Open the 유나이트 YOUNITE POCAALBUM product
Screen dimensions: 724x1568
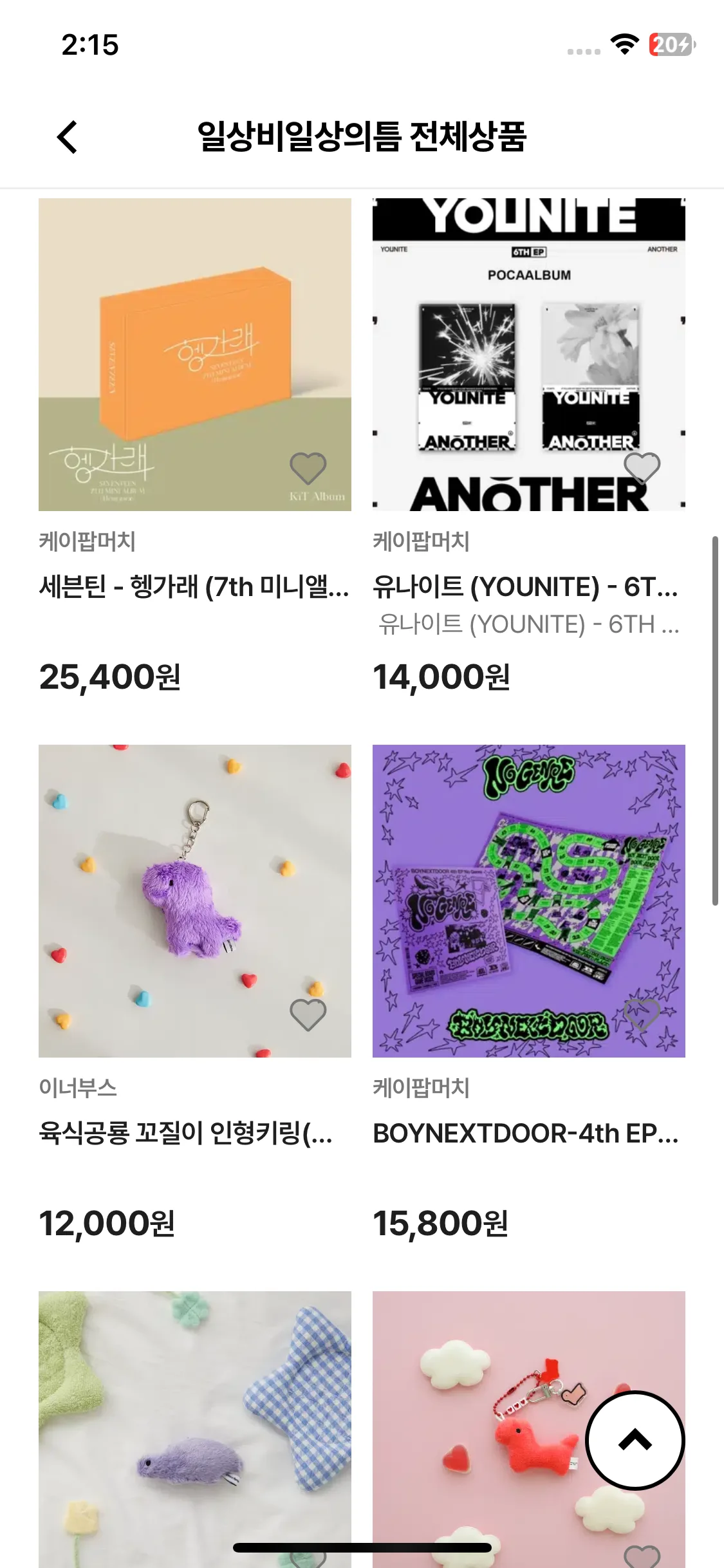(528, 354)
